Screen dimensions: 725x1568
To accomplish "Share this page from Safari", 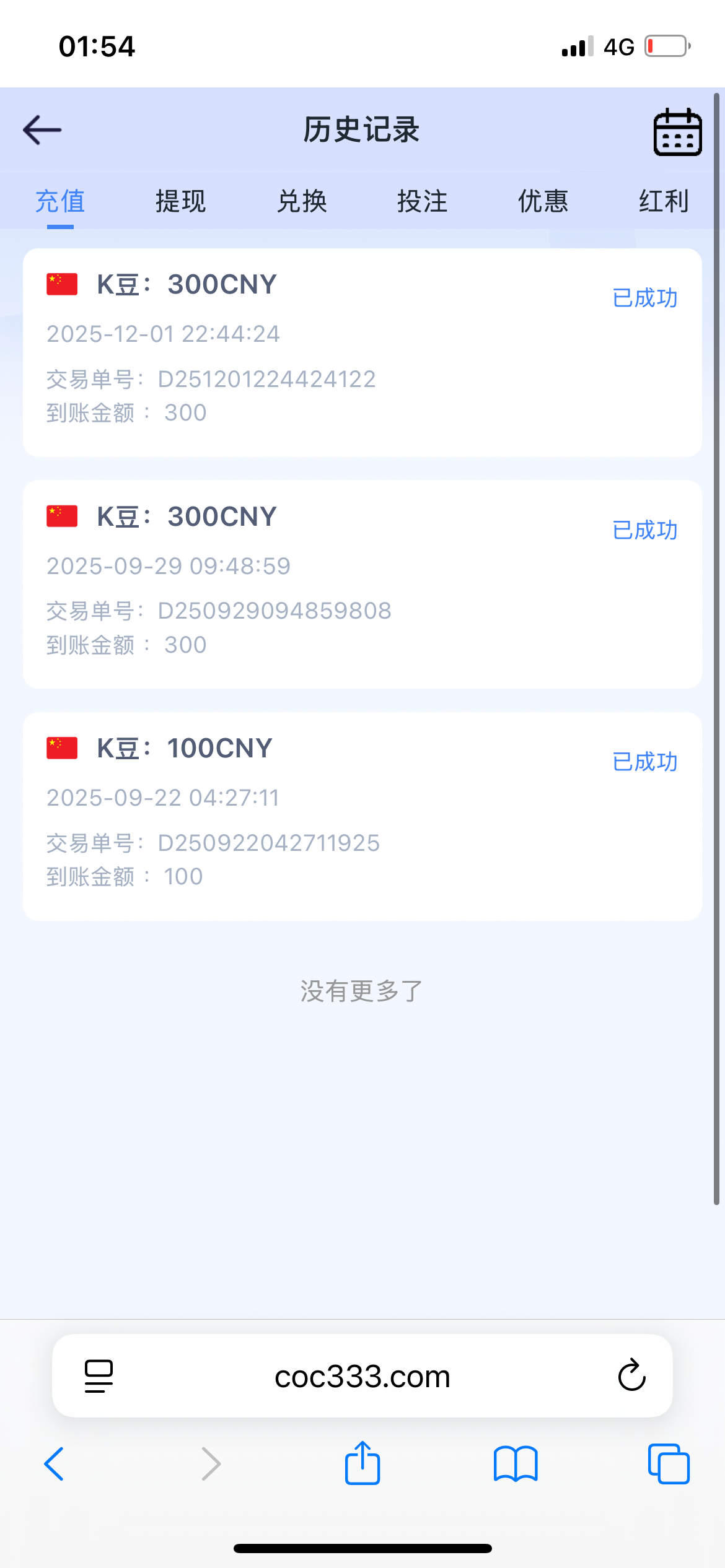I will [362, 1463].
